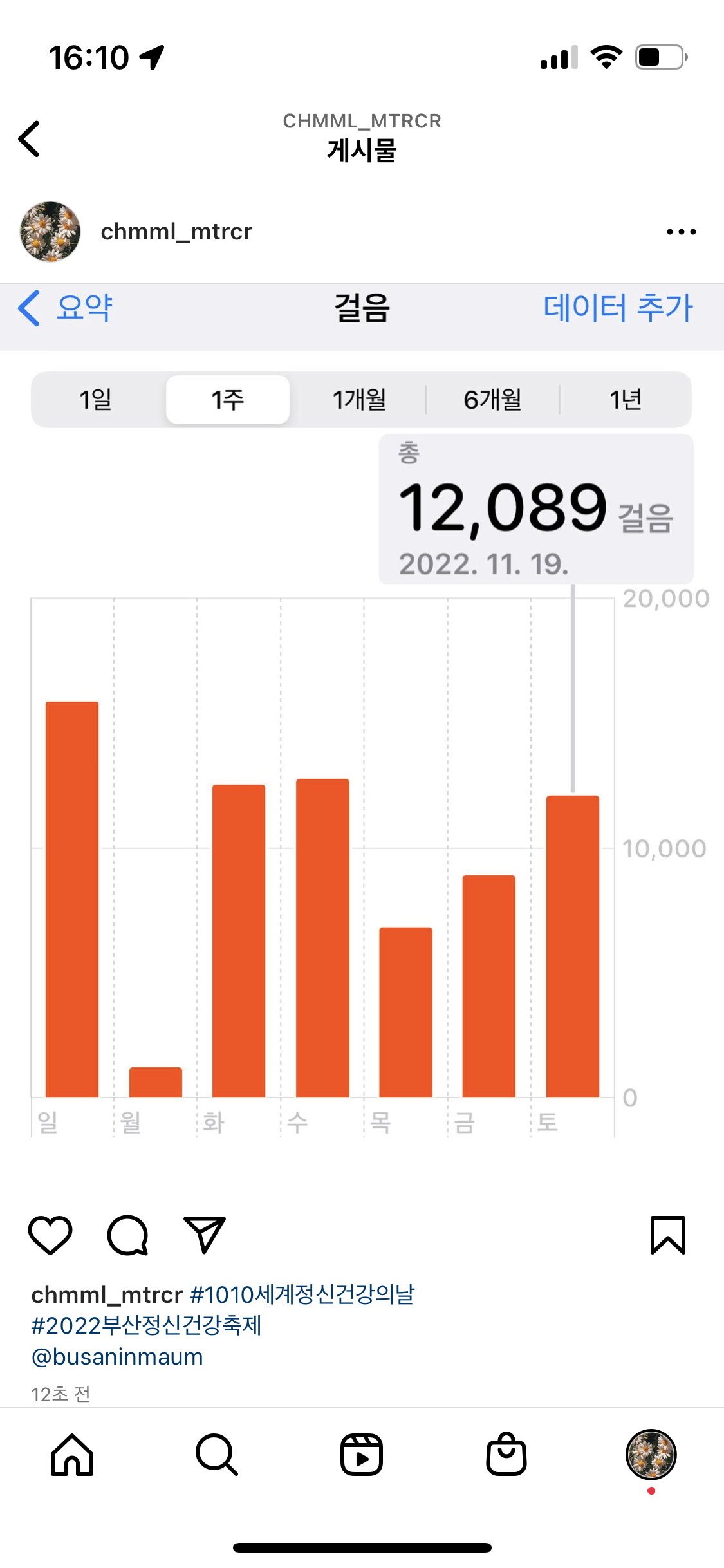Screen dimensions: 724x1568
Task: Switch to the Reels tab
Action: 362,1455
